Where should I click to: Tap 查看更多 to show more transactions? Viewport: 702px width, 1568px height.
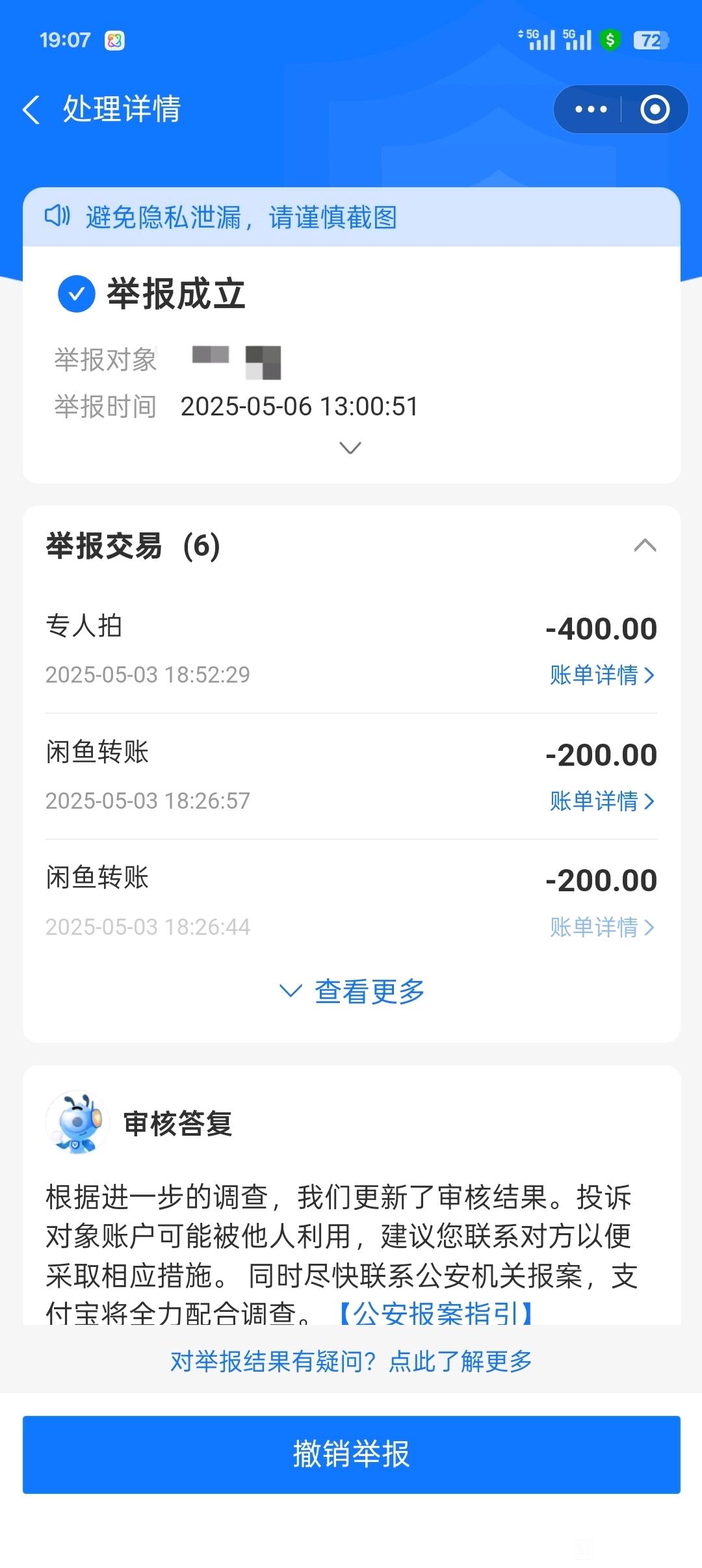tap(352, 991)
